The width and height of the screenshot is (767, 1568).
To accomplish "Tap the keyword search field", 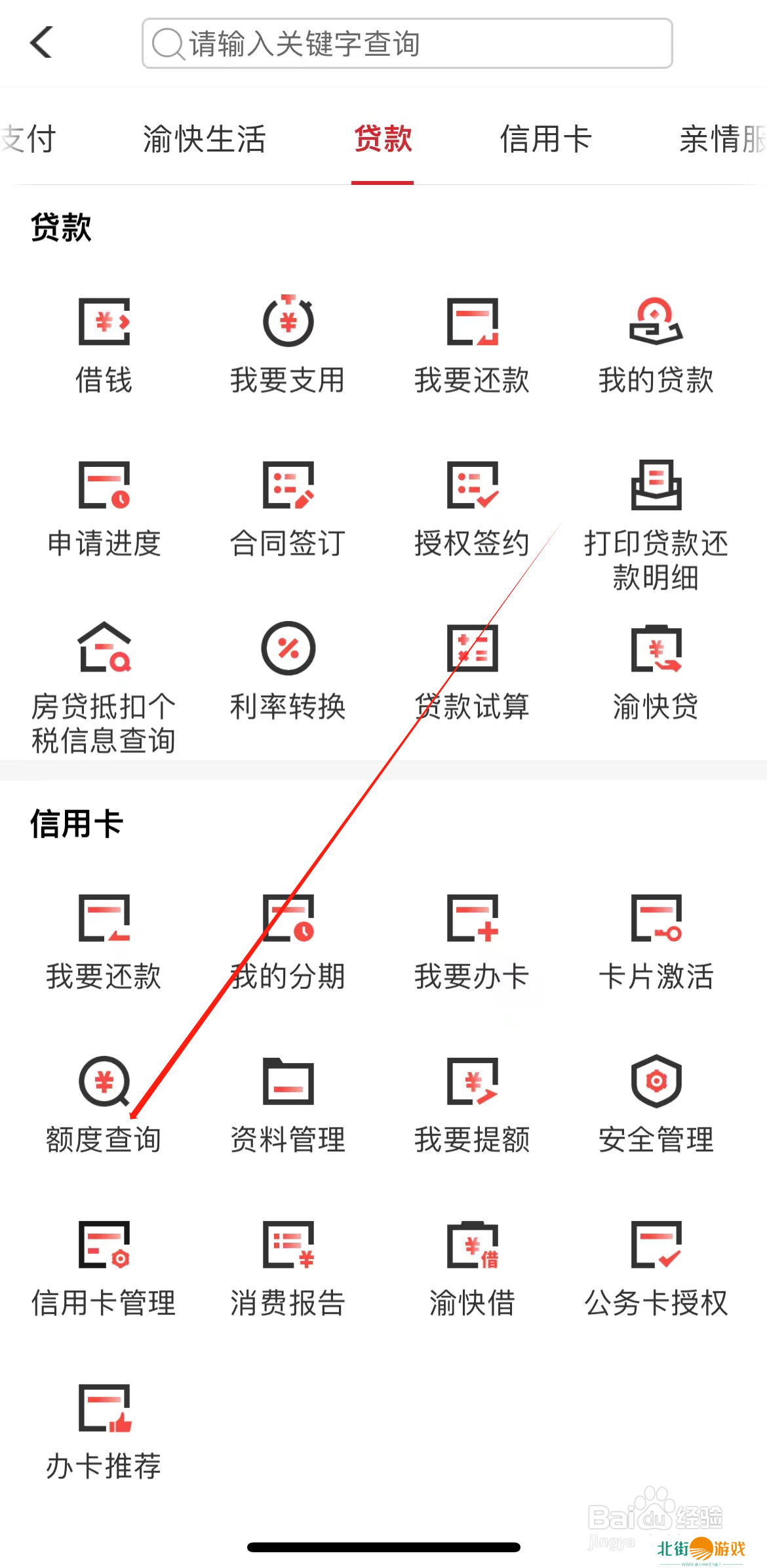I will 406,43.
